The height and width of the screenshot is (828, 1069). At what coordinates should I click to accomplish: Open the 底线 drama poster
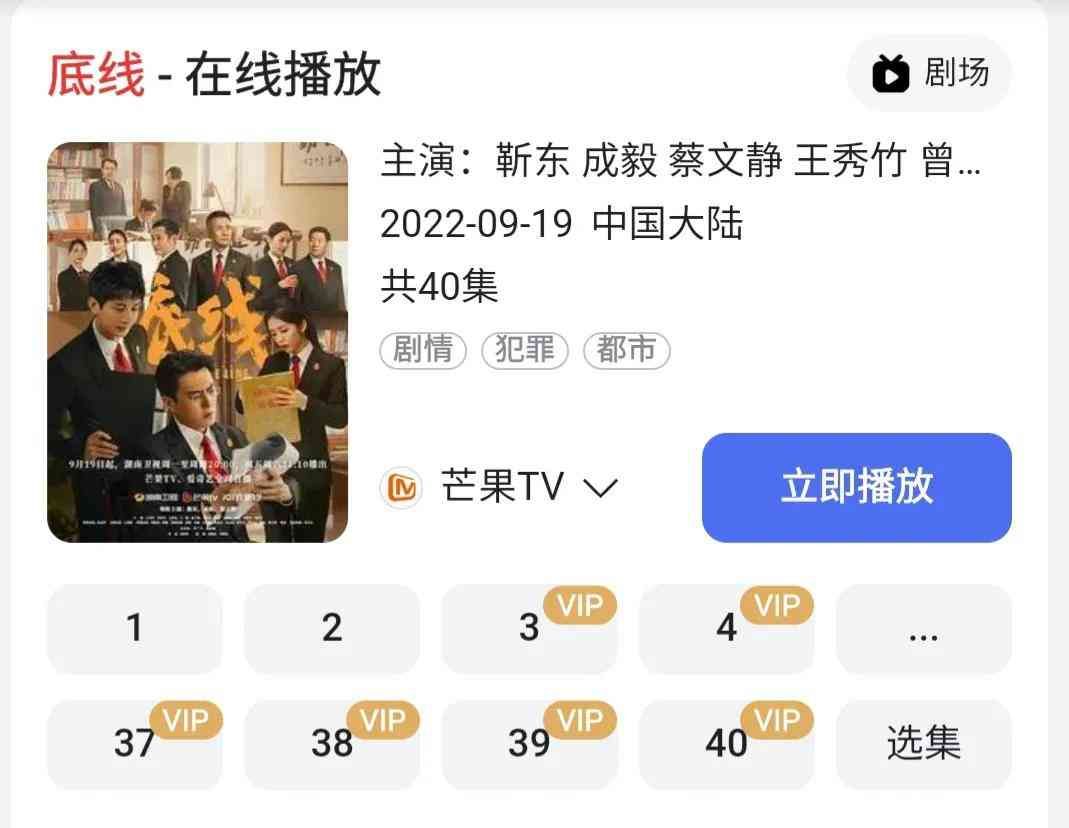click(197, 342)
